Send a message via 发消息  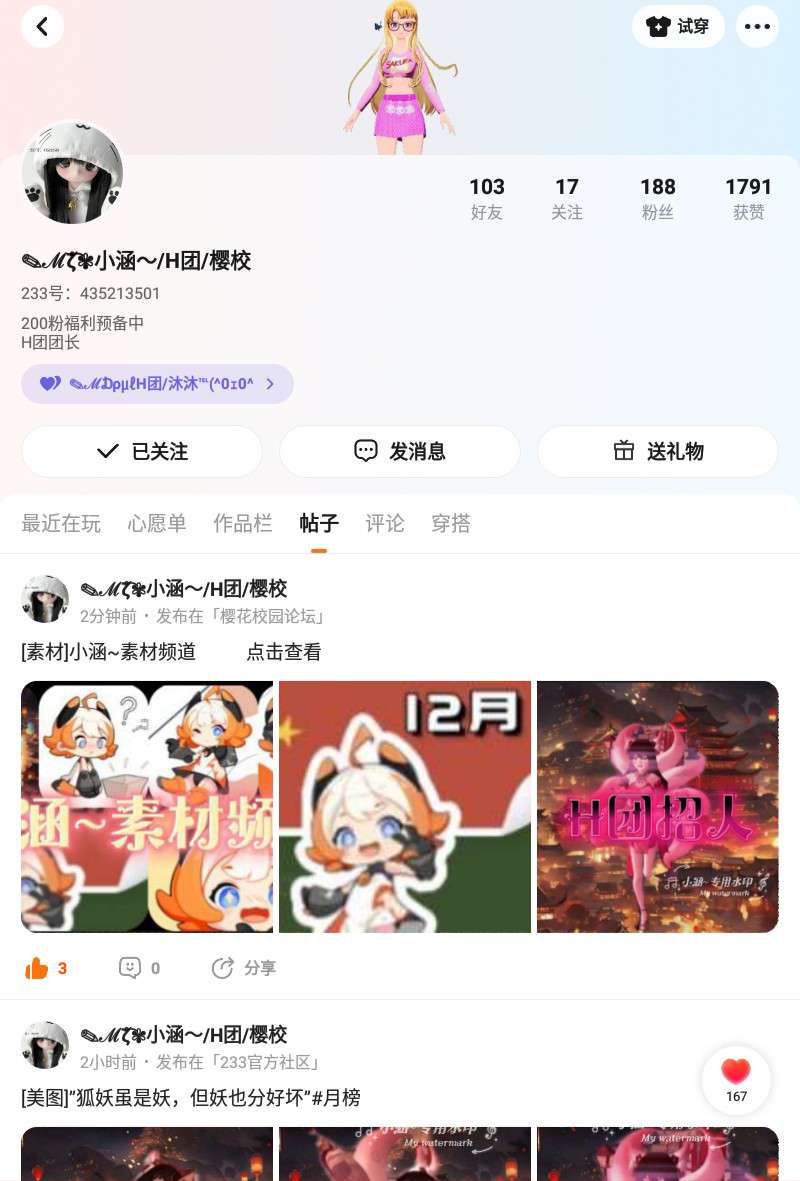point(399,452)
